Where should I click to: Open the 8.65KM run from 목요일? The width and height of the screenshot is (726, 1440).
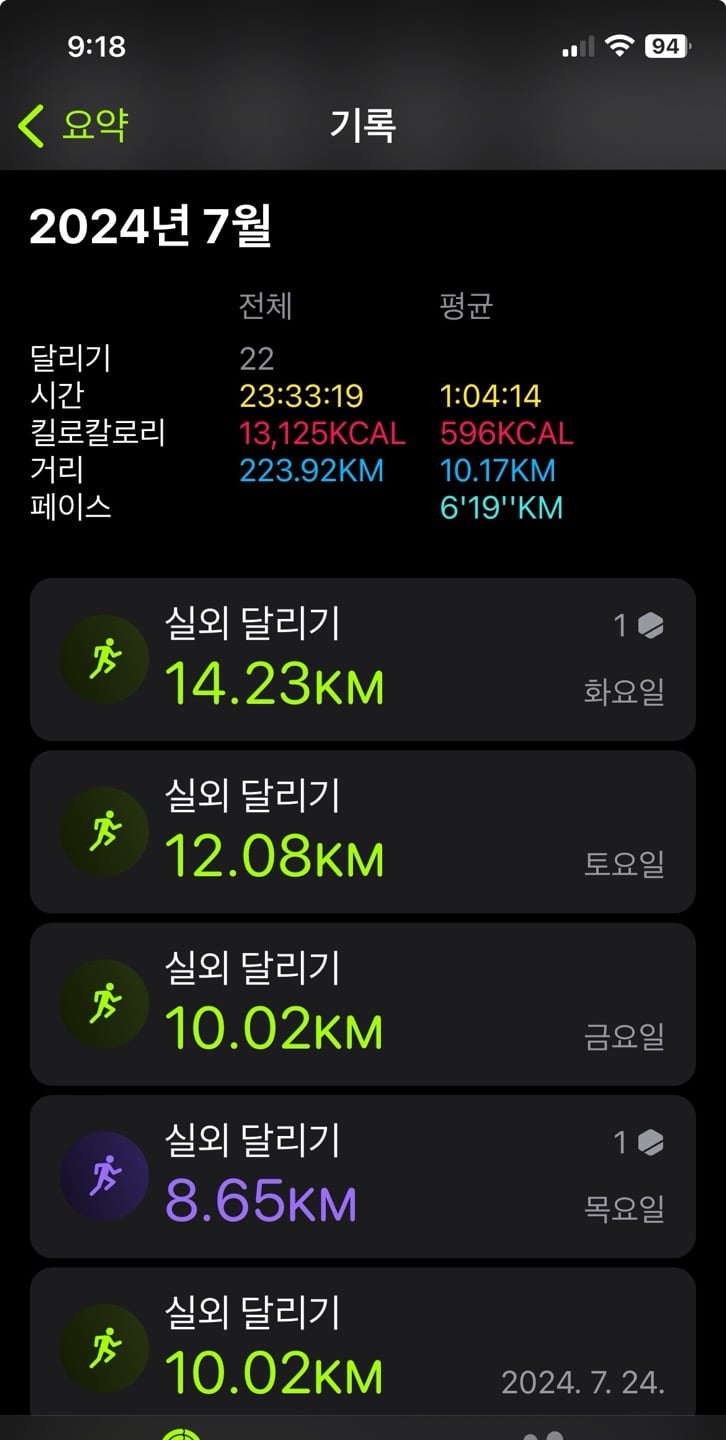362,1176
